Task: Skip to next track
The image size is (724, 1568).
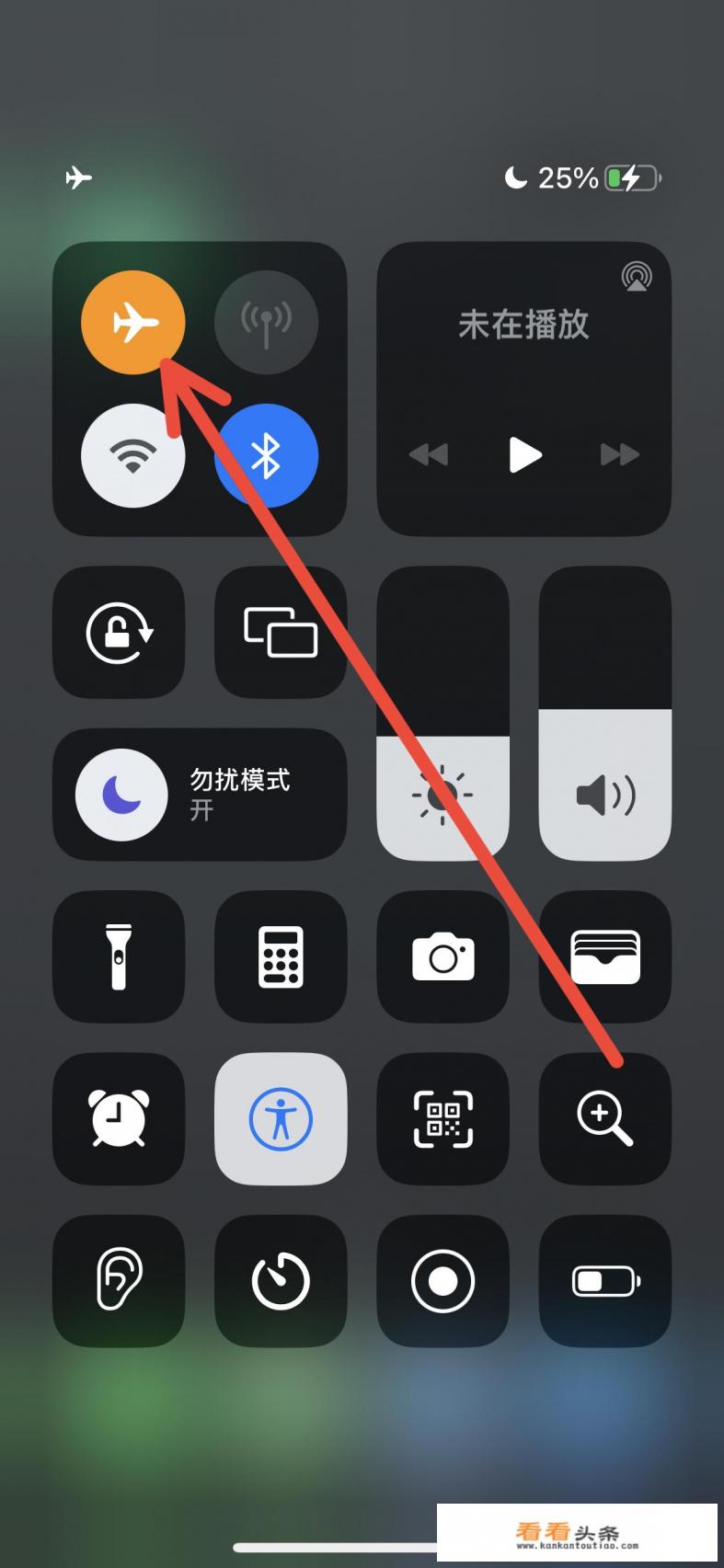Action: point(619,454)
